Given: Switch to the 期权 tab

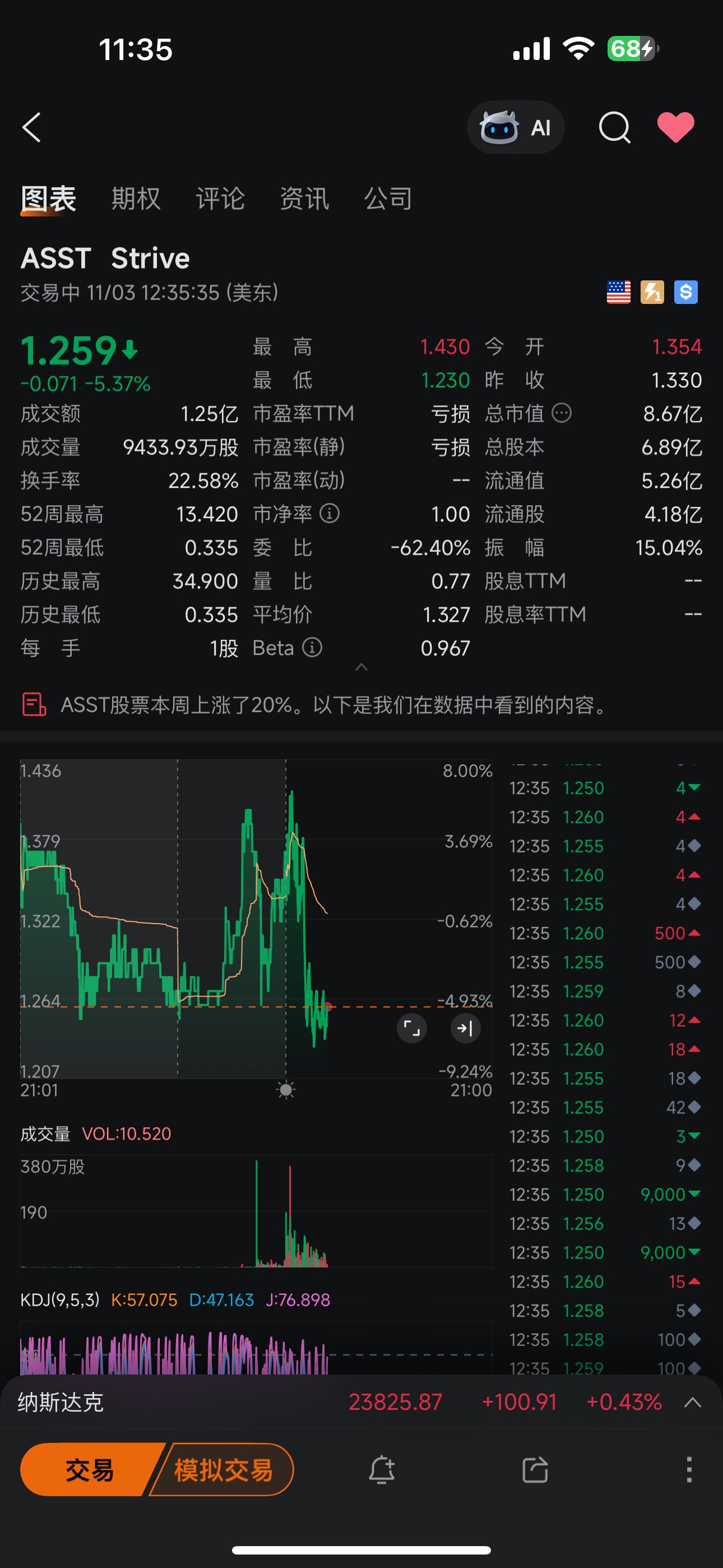Looking at the screenshot, I should pos(136,199).
